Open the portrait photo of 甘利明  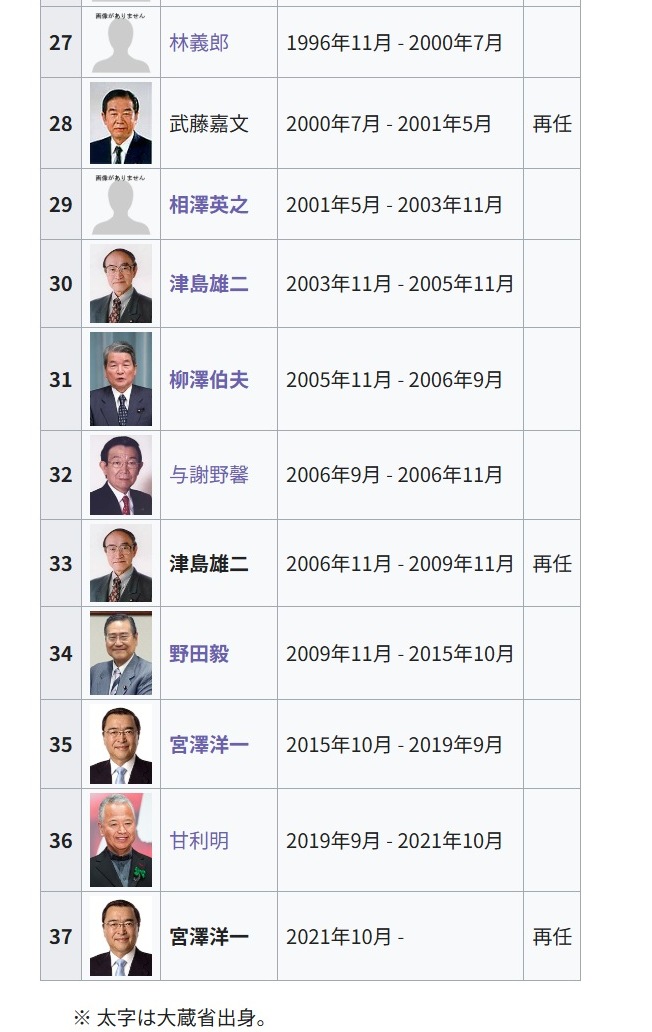click(121, 841)
